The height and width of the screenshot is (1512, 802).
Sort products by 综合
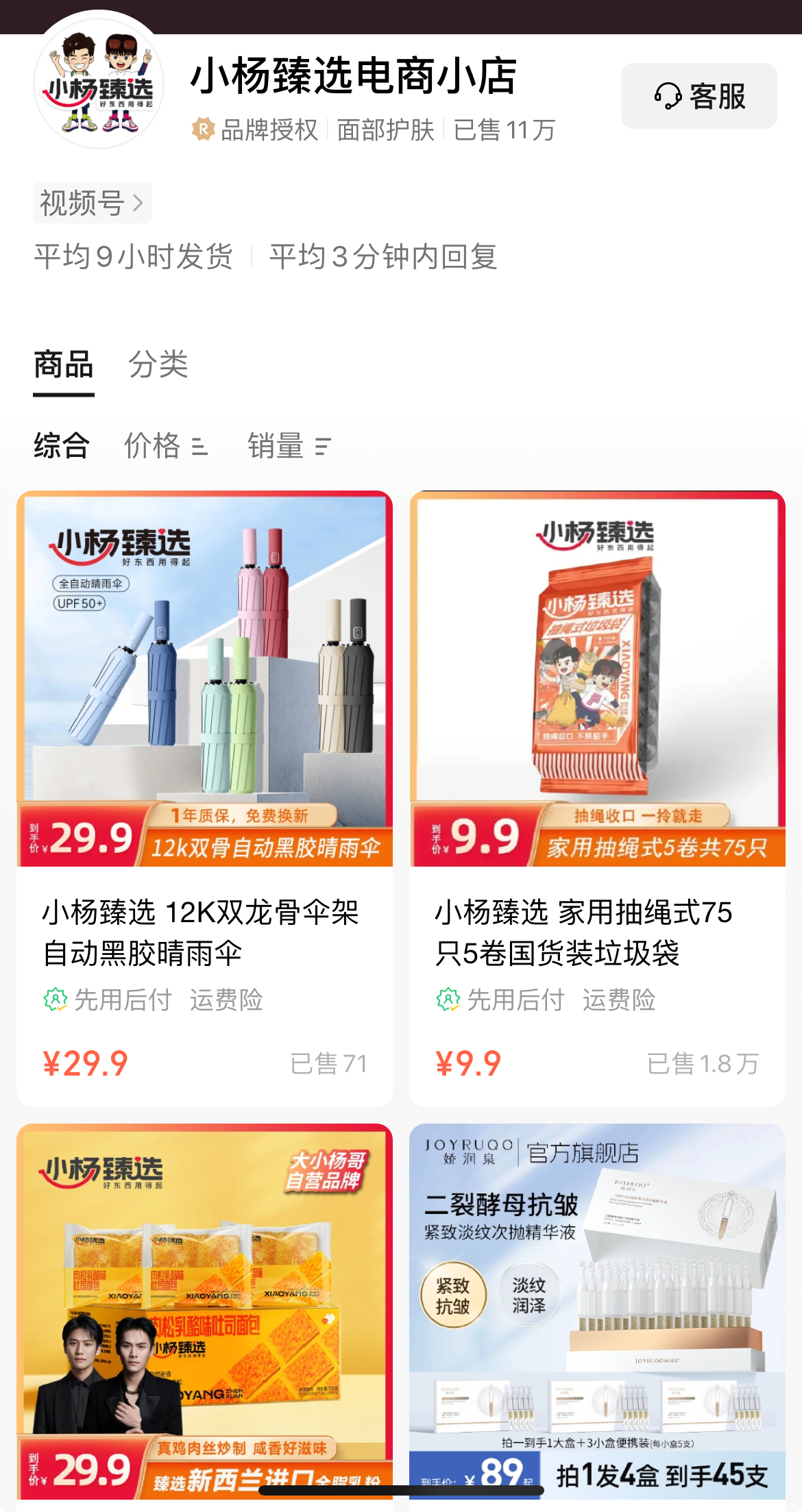pyautogui.click(x=62, y=446)
